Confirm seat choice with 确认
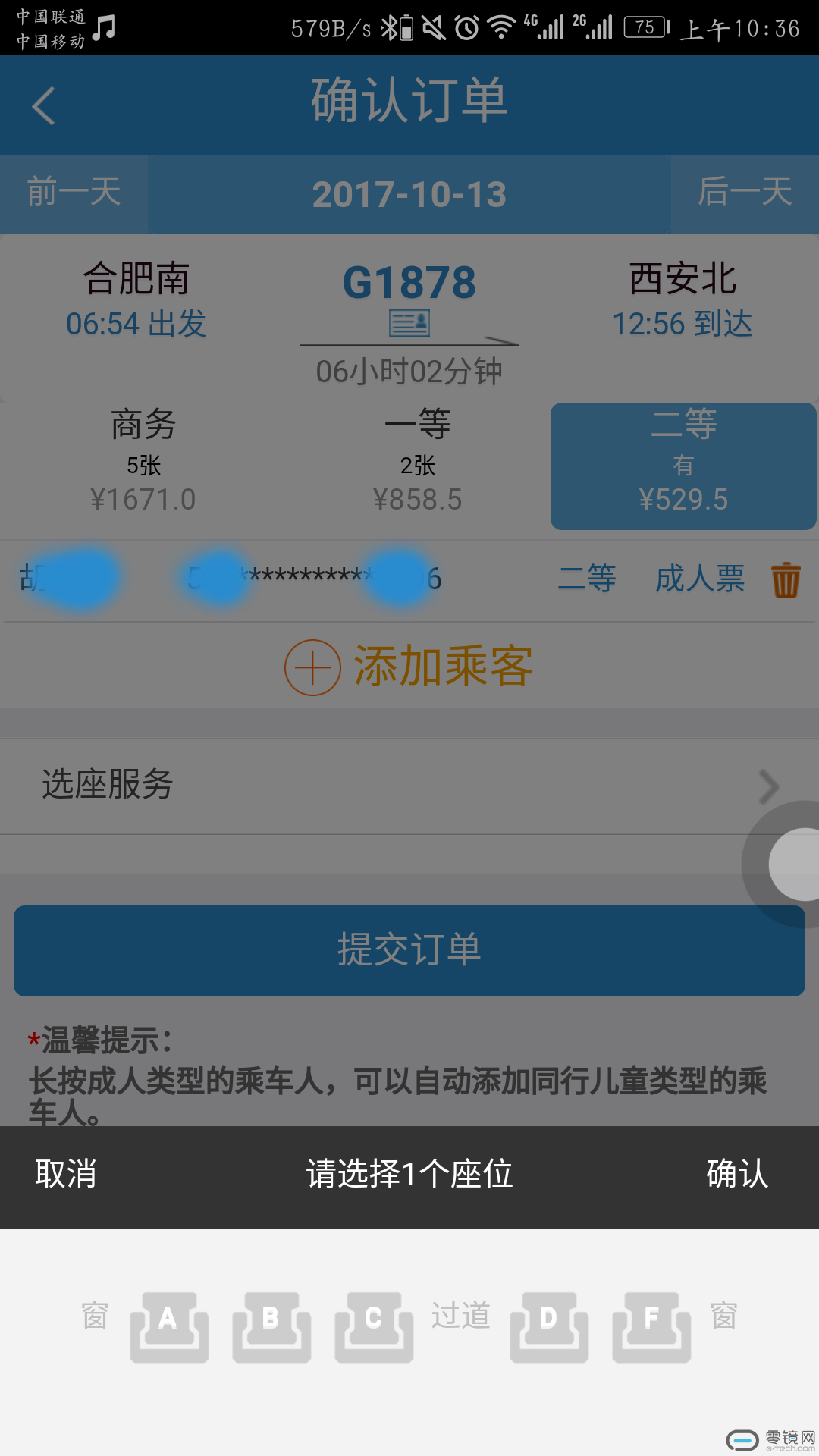819x1456 pixels. (x=736, y=1174)
